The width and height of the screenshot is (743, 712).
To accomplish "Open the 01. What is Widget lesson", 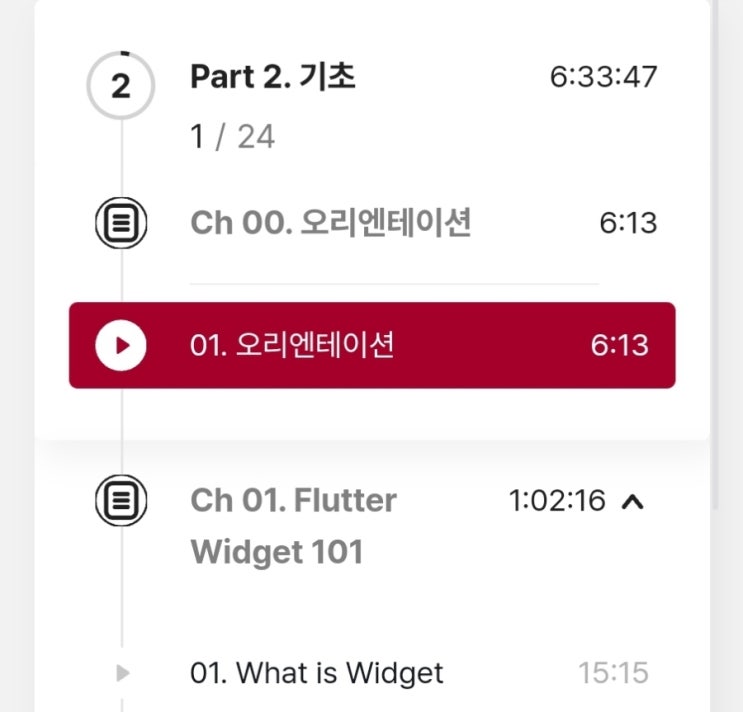I will [x=316, y=673].
